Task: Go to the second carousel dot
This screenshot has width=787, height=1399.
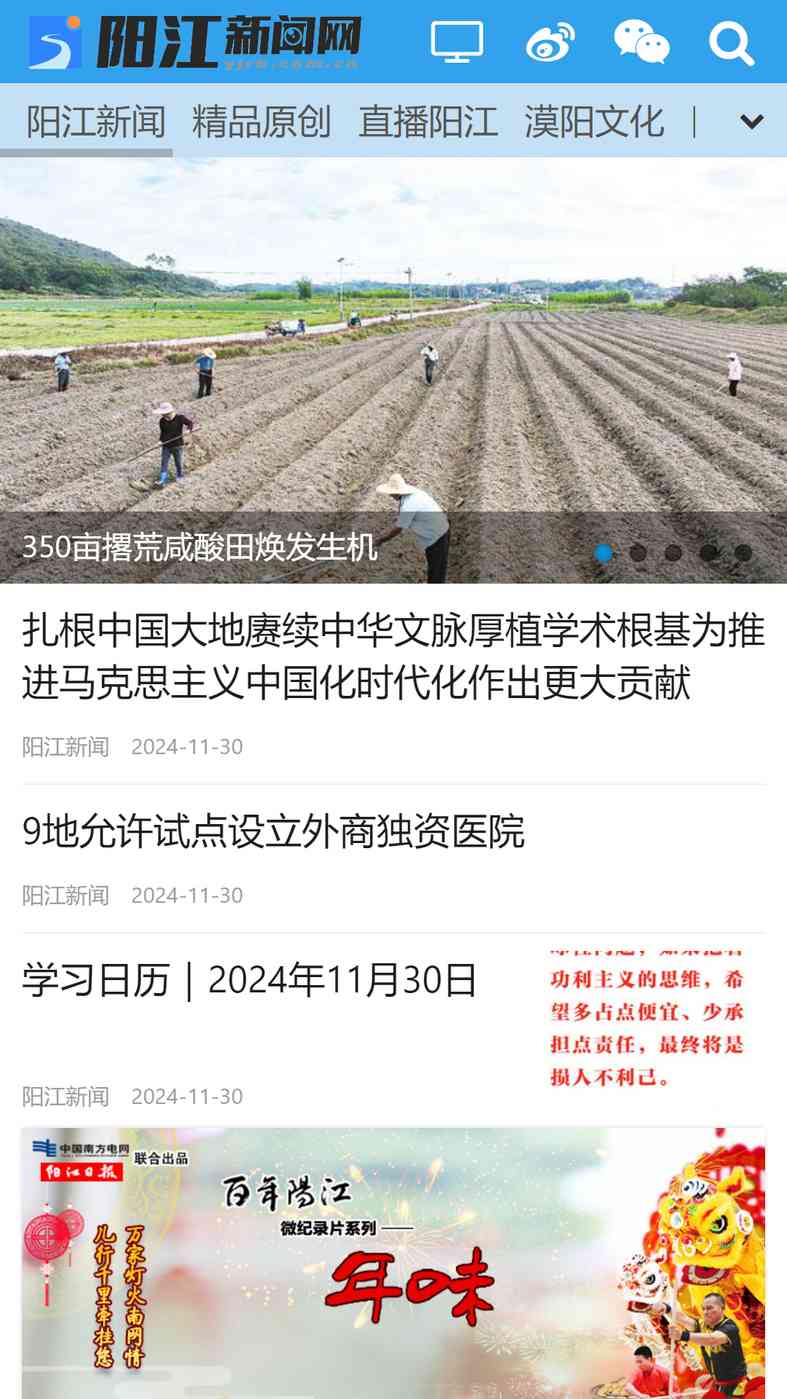Action: [638, 553]
